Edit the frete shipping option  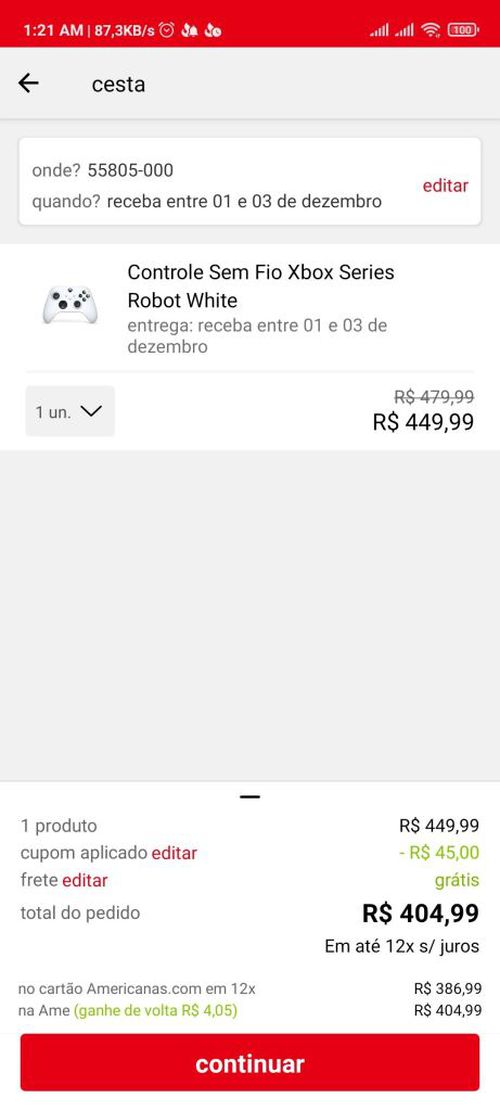(x=85, y=881)
